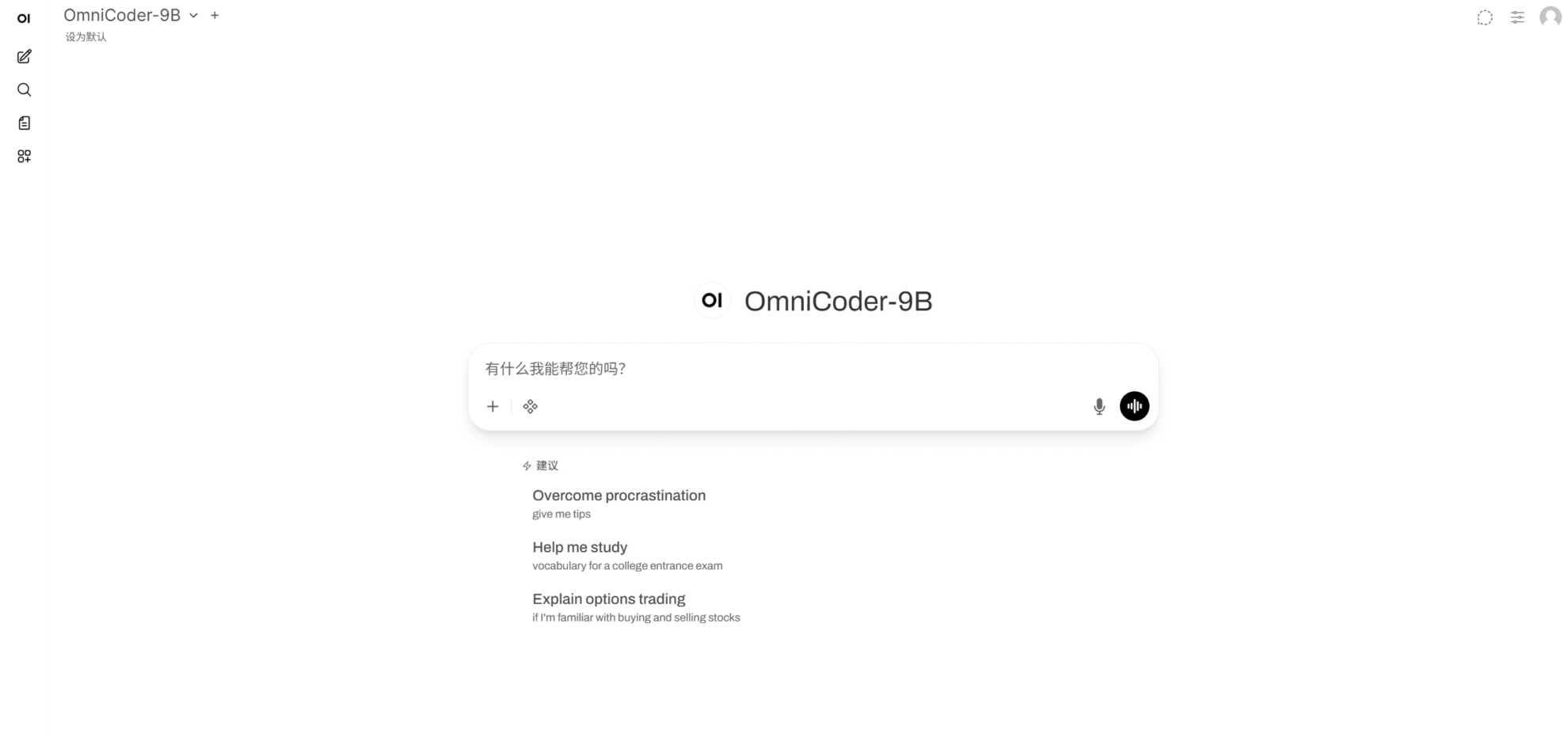Start voice mode with the black waveform button
Image resolution: width=1568 pixels, height=734 pixels.
[1134, 406]
